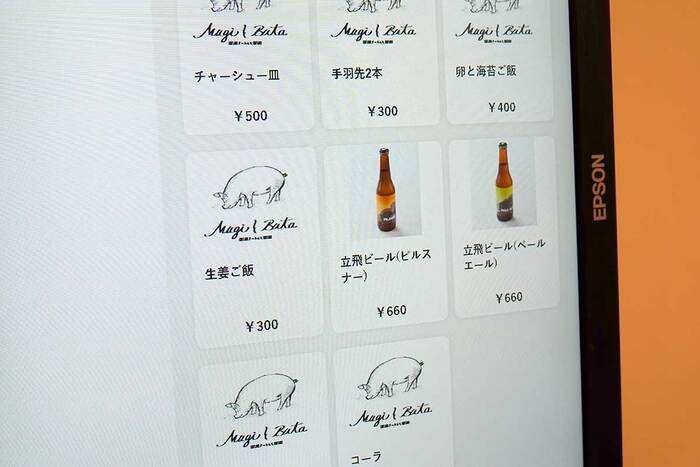This screenshot has height=467, width=700.
Task: Pick the 立飛ビール(ペールエール) beer card
Action: pyautogui.click(x=504, y=225)
